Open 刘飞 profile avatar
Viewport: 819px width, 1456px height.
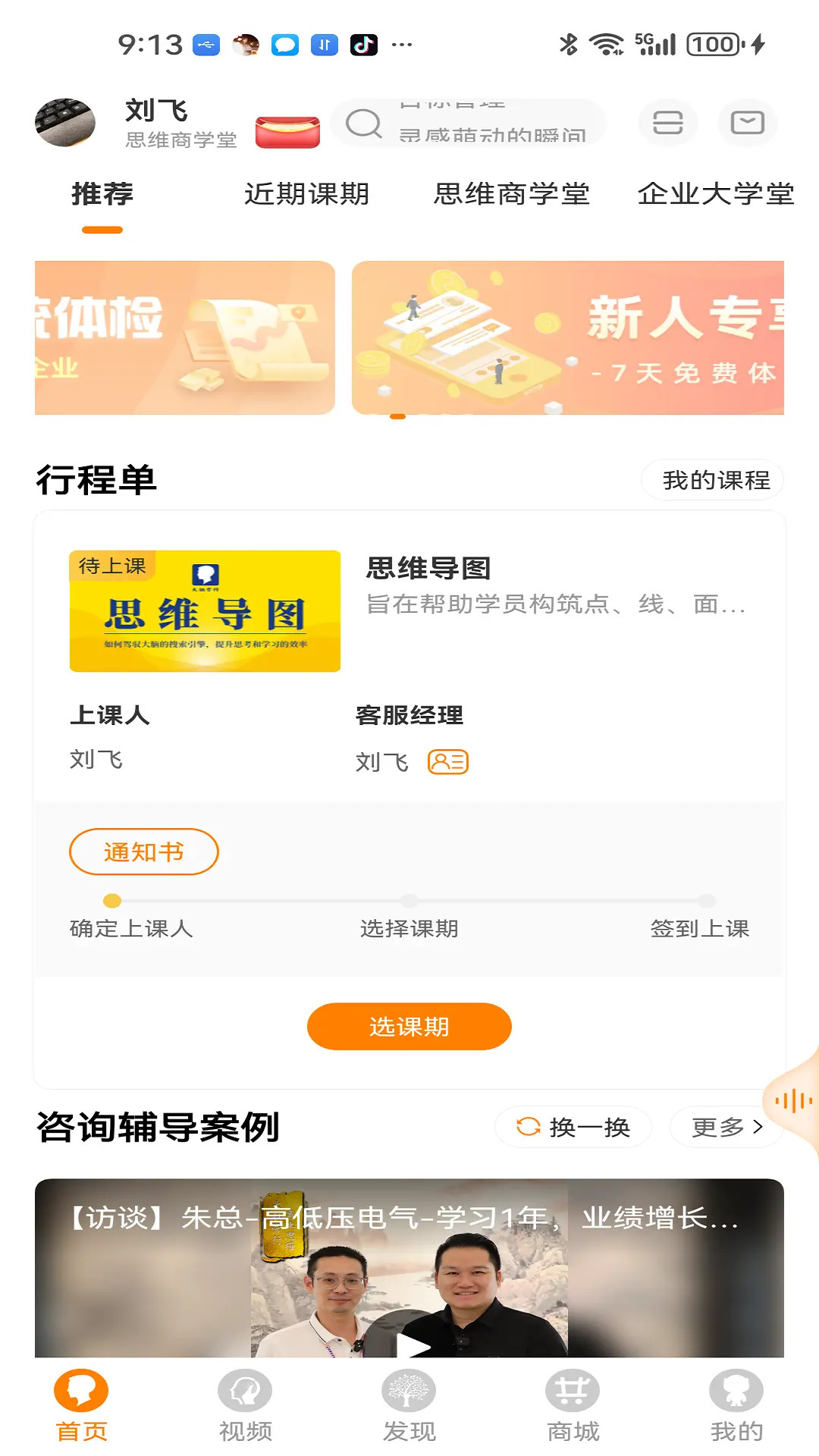(65, 122)
